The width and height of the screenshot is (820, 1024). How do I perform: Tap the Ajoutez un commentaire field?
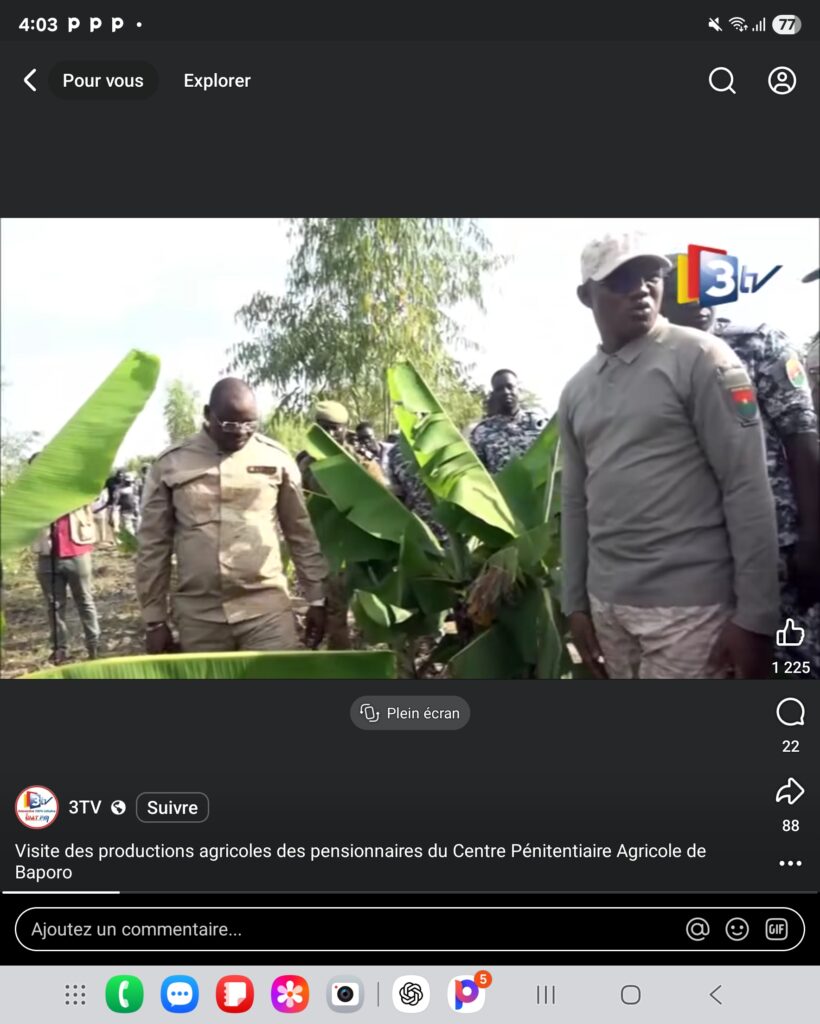click(x=340, y=929)
